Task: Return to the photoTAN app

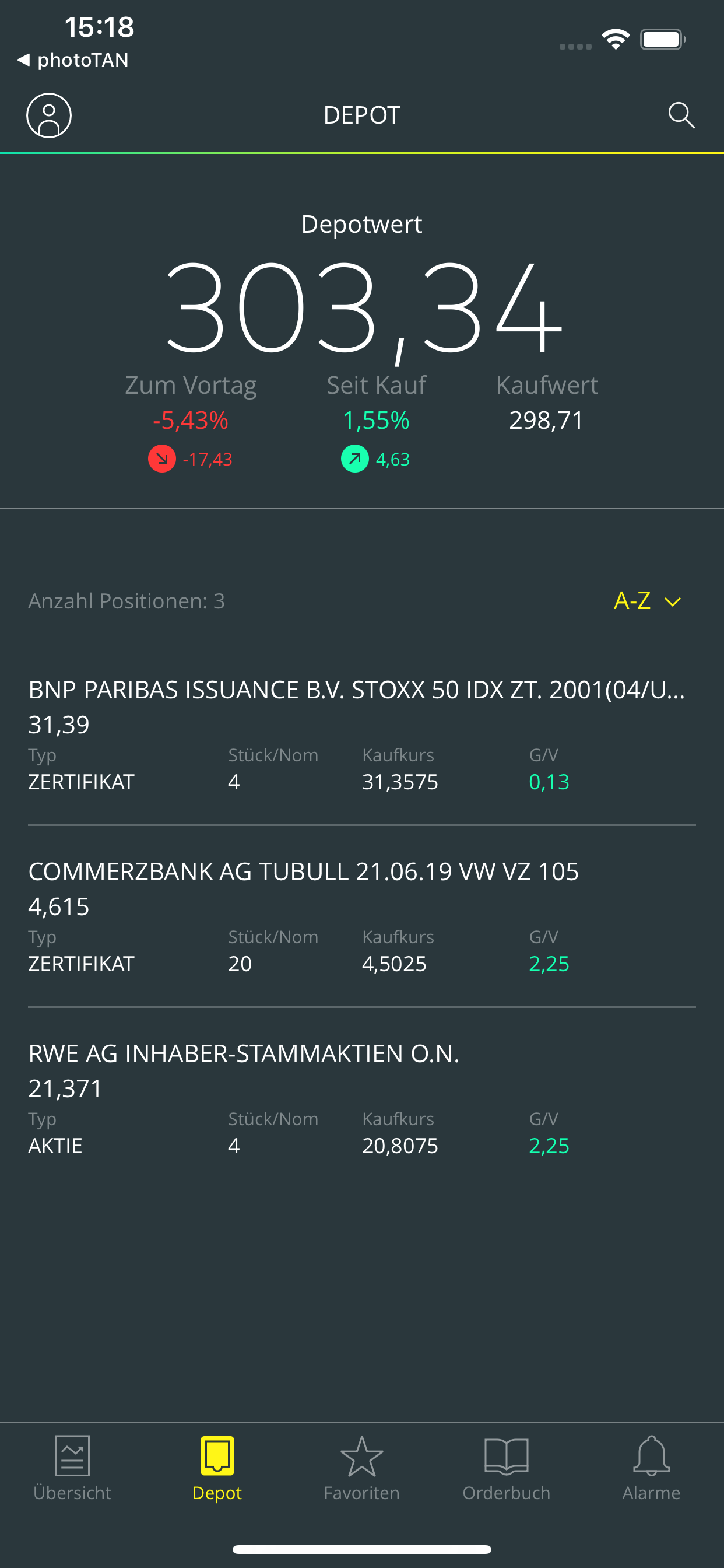Action: (73, 59)
